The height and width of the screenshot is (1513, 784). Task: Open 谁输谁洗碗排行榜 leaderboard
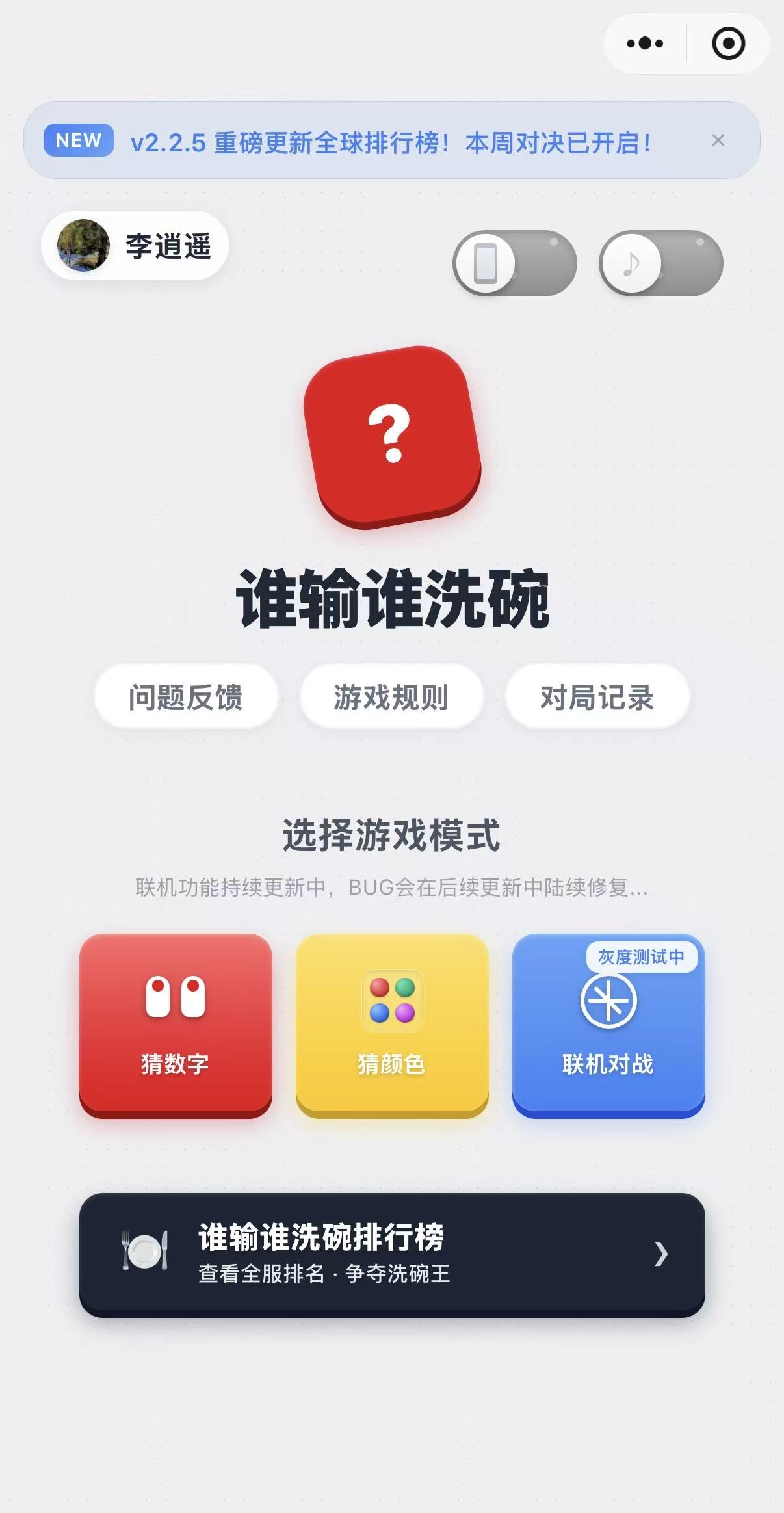pos(392,1254)
